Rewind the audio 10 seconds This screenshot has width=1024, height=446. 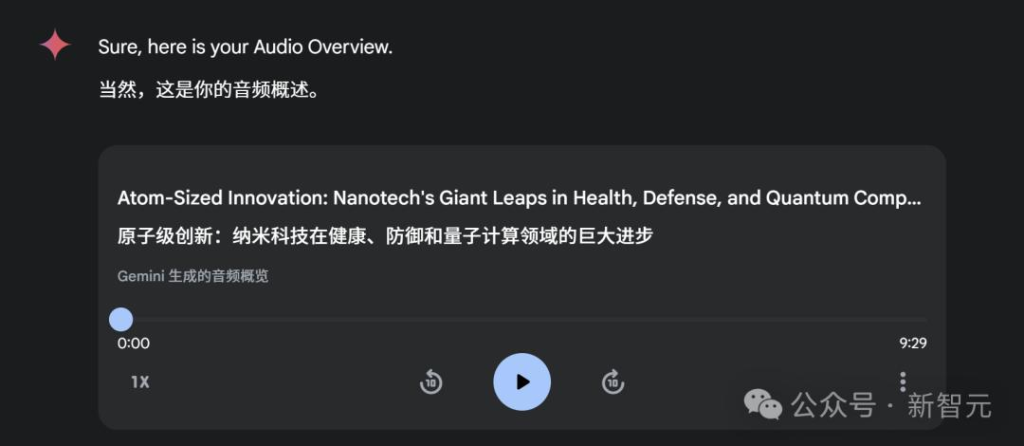coord(431,382)
